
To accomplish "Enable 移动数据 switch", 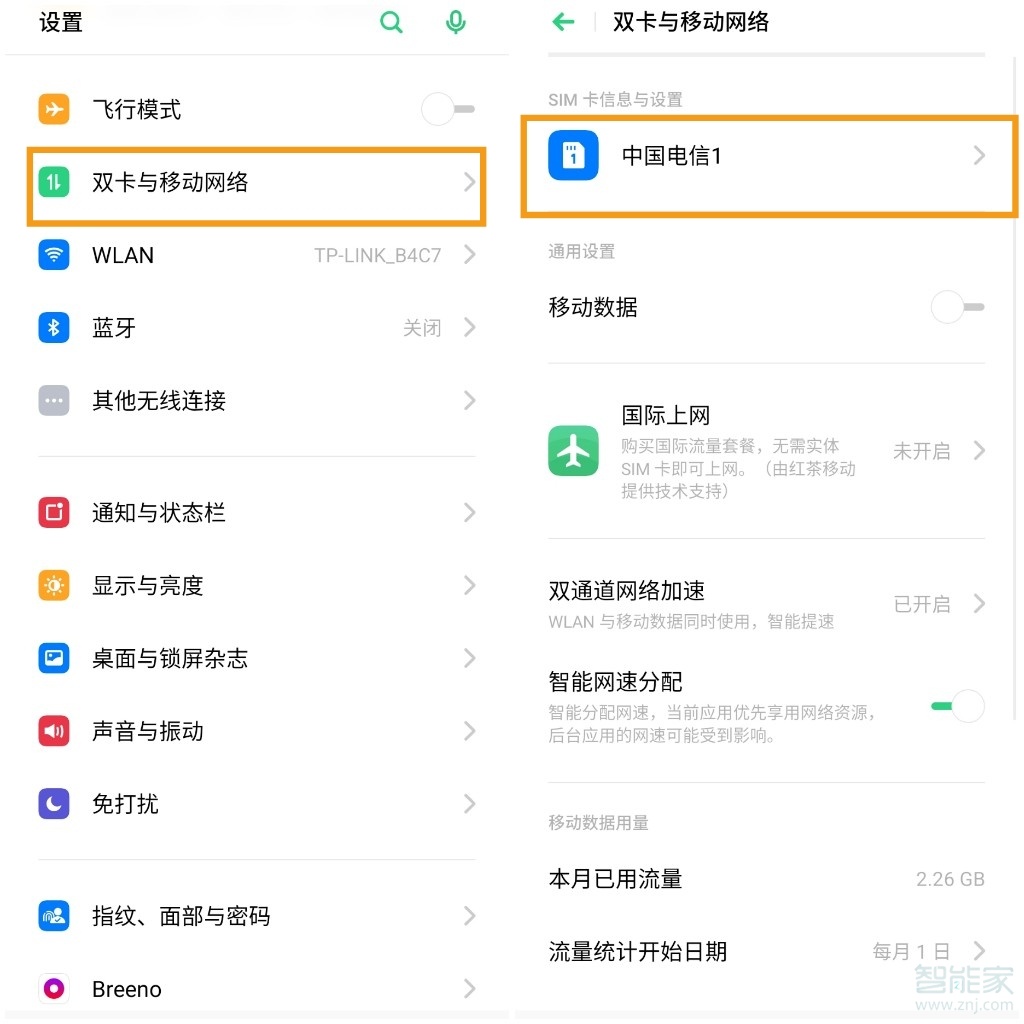I will [957, 307].
